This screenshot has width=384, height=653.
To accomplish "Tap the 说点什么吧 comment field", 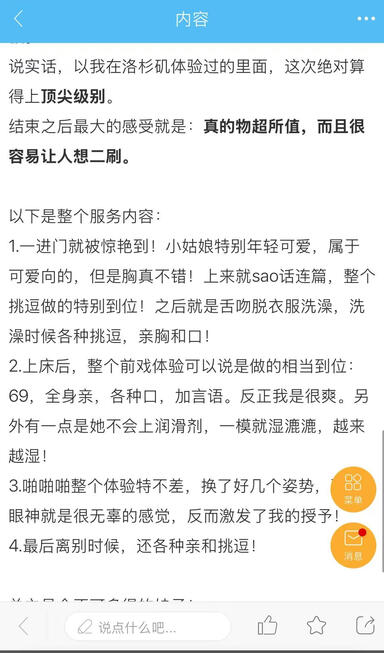I will (x=147, y=626).
